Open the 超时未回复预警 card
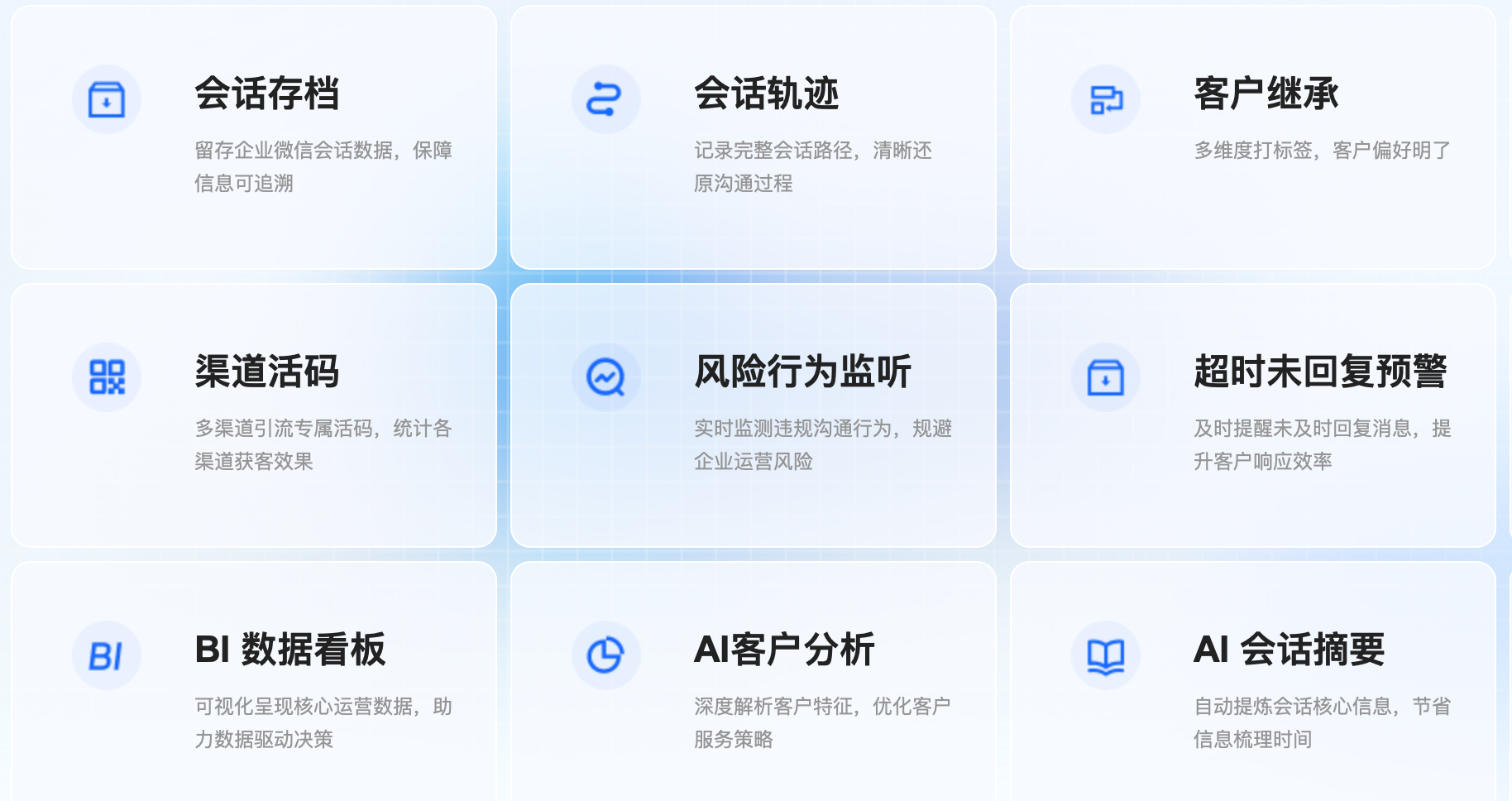This screenshot has width=1512, height=801. (x=1252, y=415)
